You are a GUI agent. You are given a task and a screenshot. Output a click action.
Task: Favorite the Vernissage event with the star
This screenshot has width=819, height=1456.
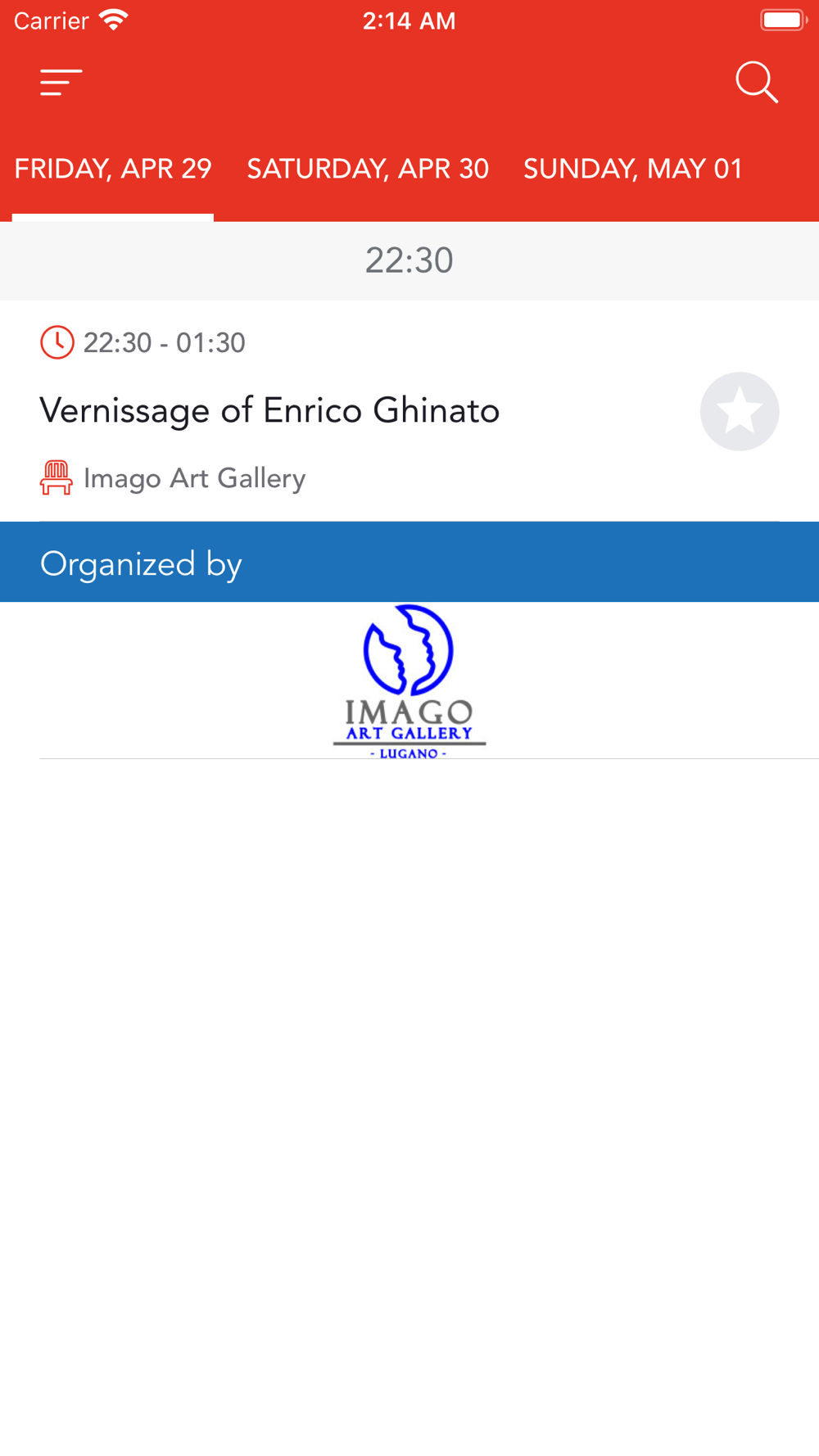(740, 412)
